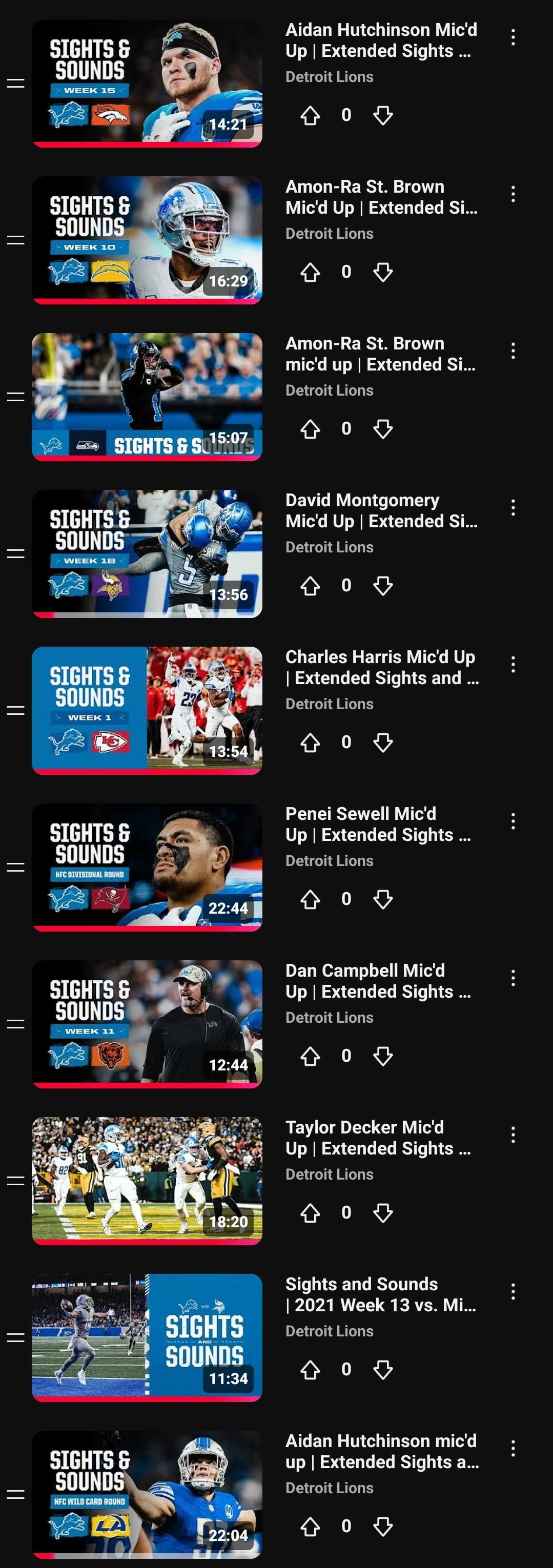The width and height of the screenshot is (553, 1568).
Task: Upvote the Aidan Hutchinson Mic'd Up Week 15 video
Action: 310,115
